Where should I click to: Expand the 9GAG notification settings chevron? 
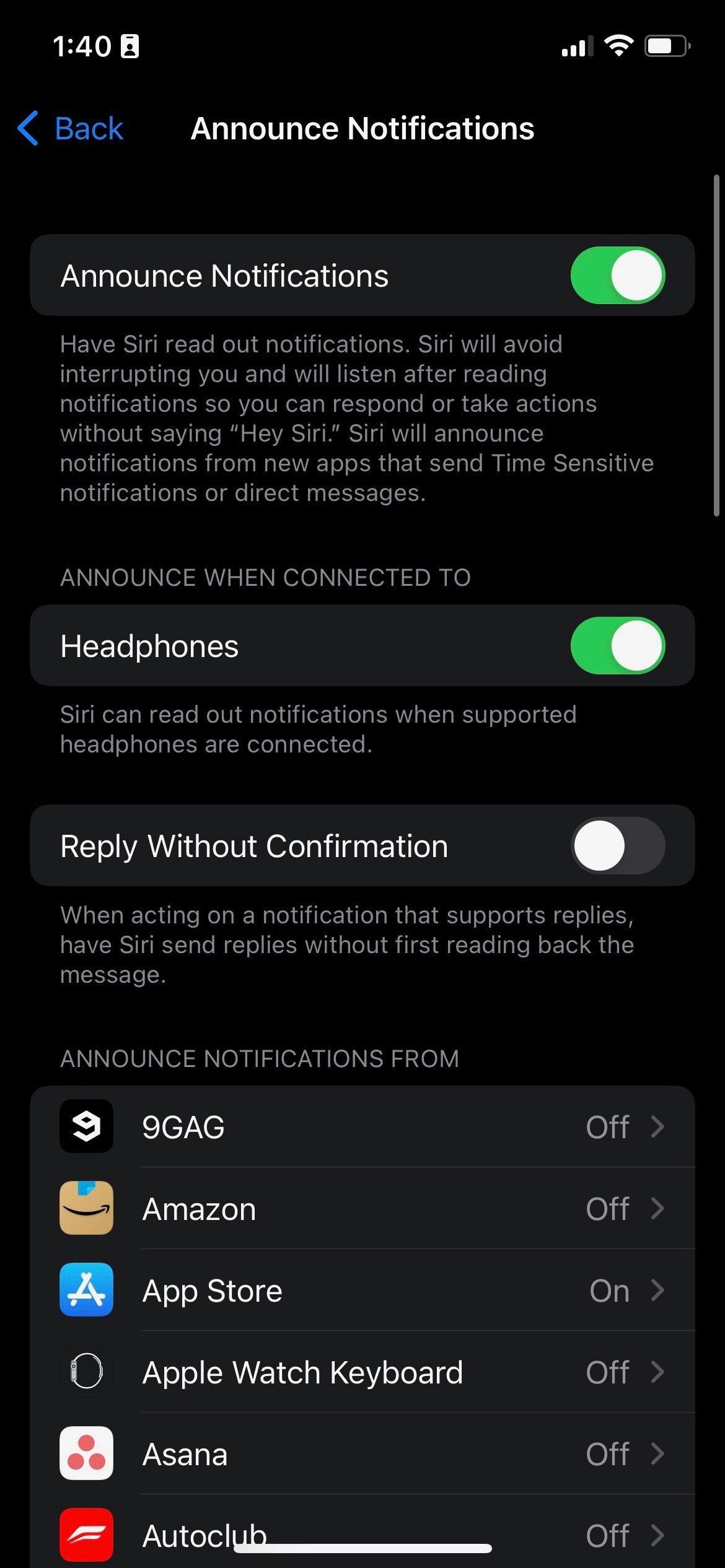coord(659,1127)
